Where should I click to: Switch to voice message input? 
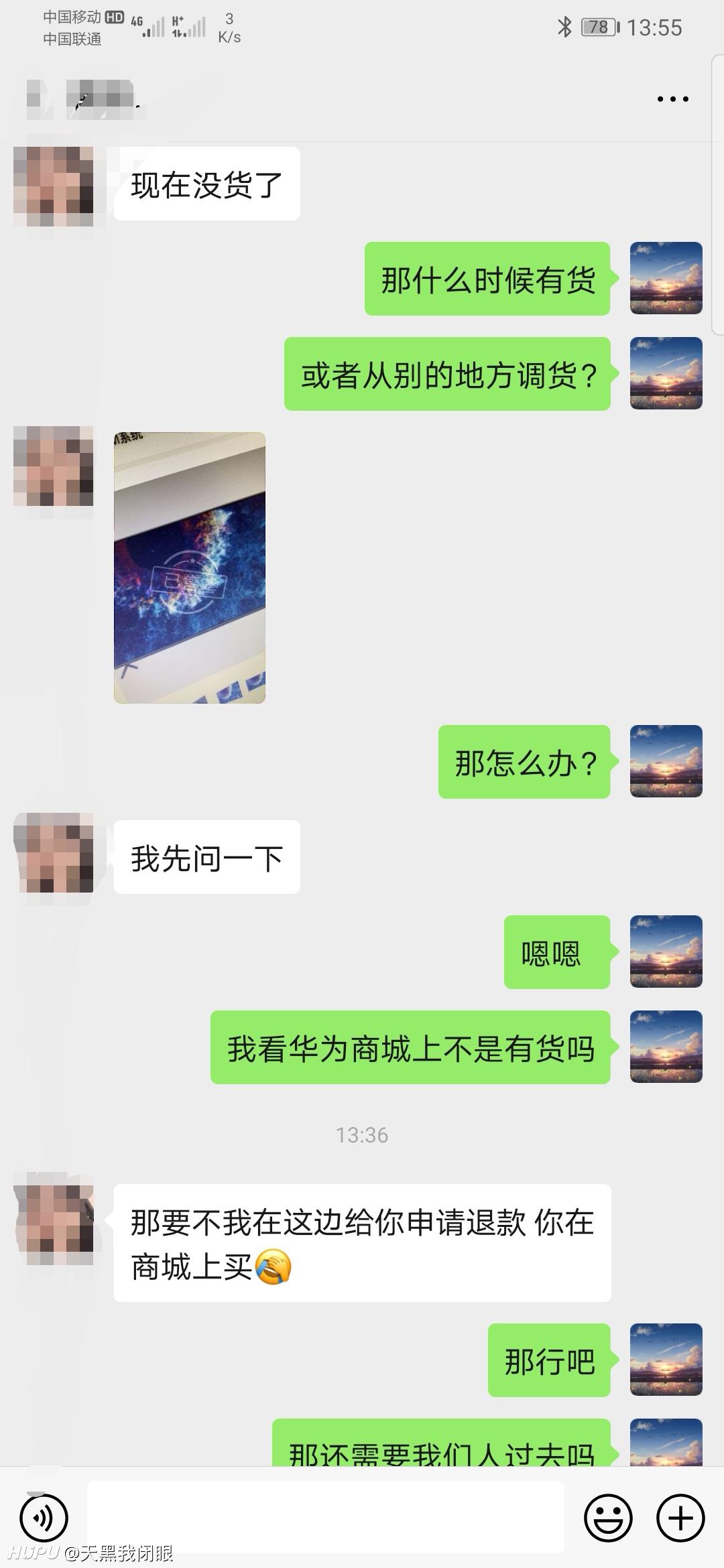[x=44, y=1518]
